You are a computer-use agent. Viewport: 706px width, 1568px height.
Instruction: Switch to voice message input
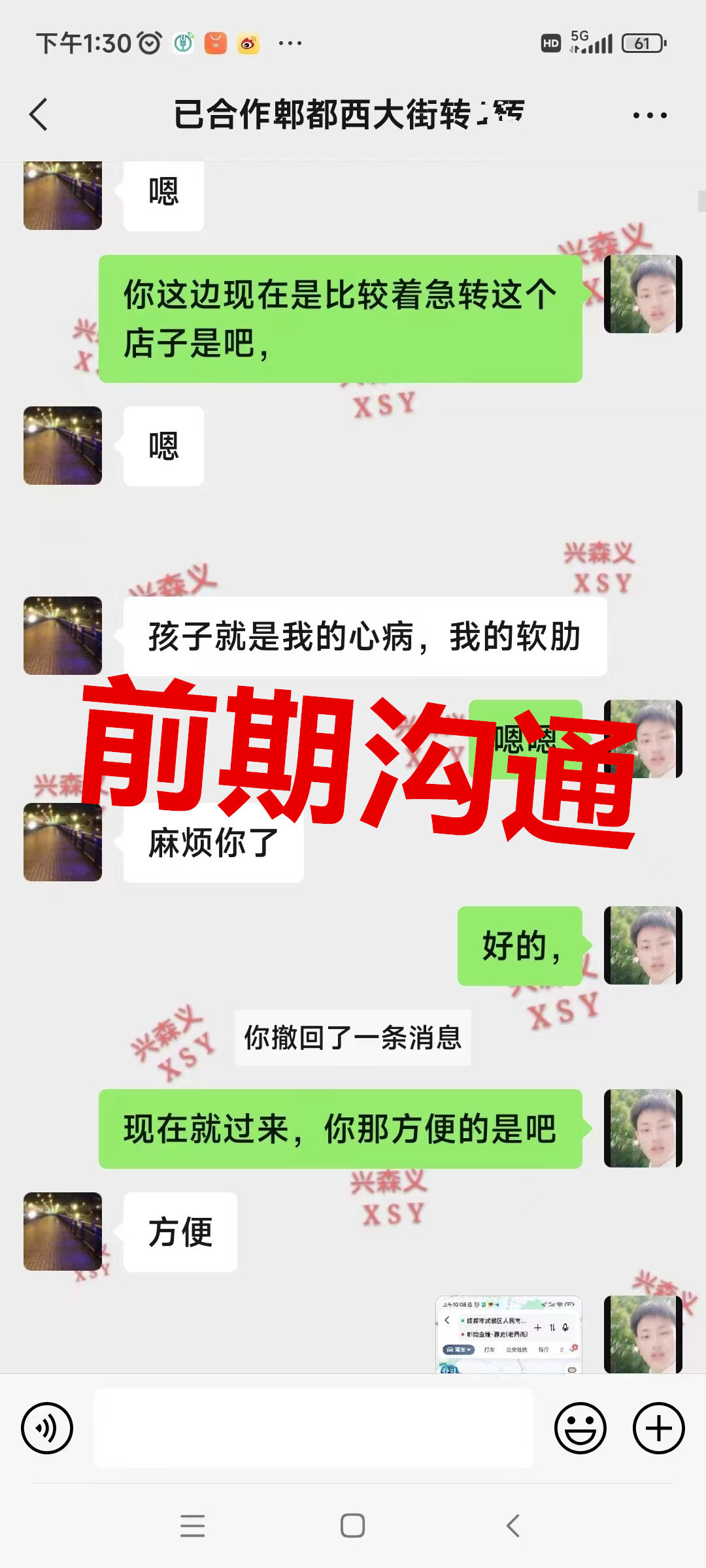47,1428
